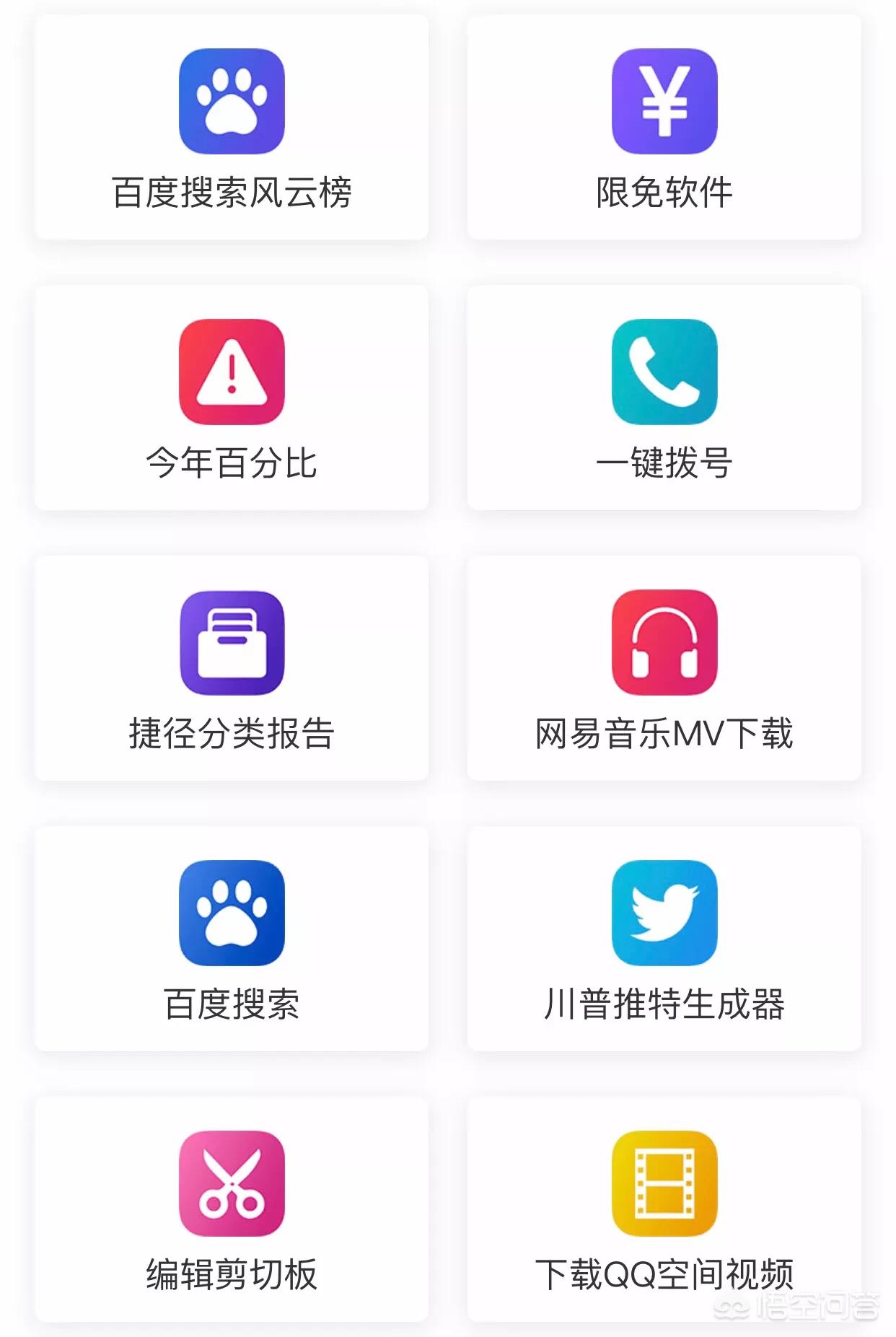Open 下载QQ空间视频 shortcut card
The height and width of the screenshot is (1337, 896).
(x=664, y=1210)
